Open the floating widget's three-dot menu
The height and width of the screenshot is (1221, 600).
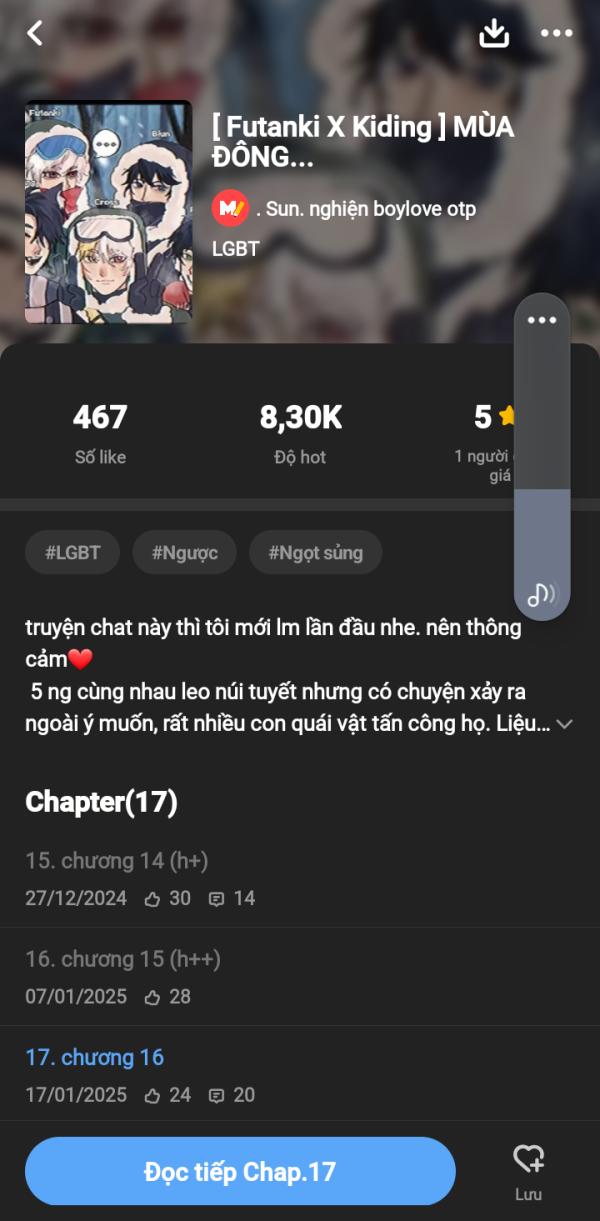(542, 320)
